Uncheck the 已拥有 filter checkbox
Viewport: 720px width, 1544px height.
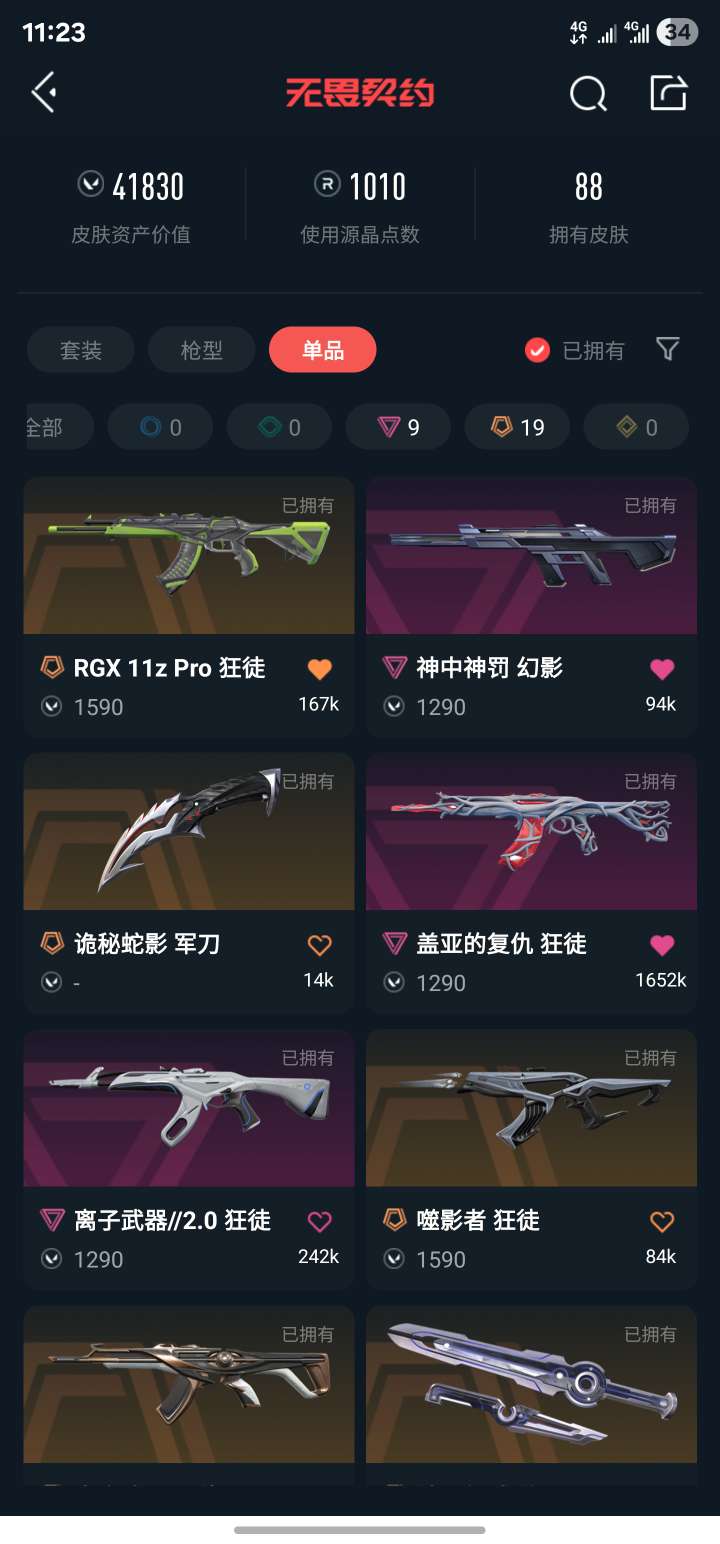pyautogui.click(x=538, y=350)
